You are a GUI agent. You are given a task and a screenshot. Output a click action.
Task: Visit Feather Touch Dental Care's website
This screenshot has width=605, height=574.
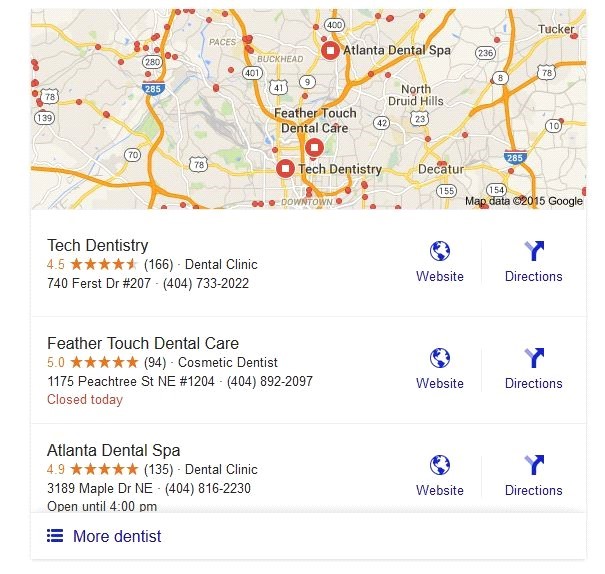point(440,369)
